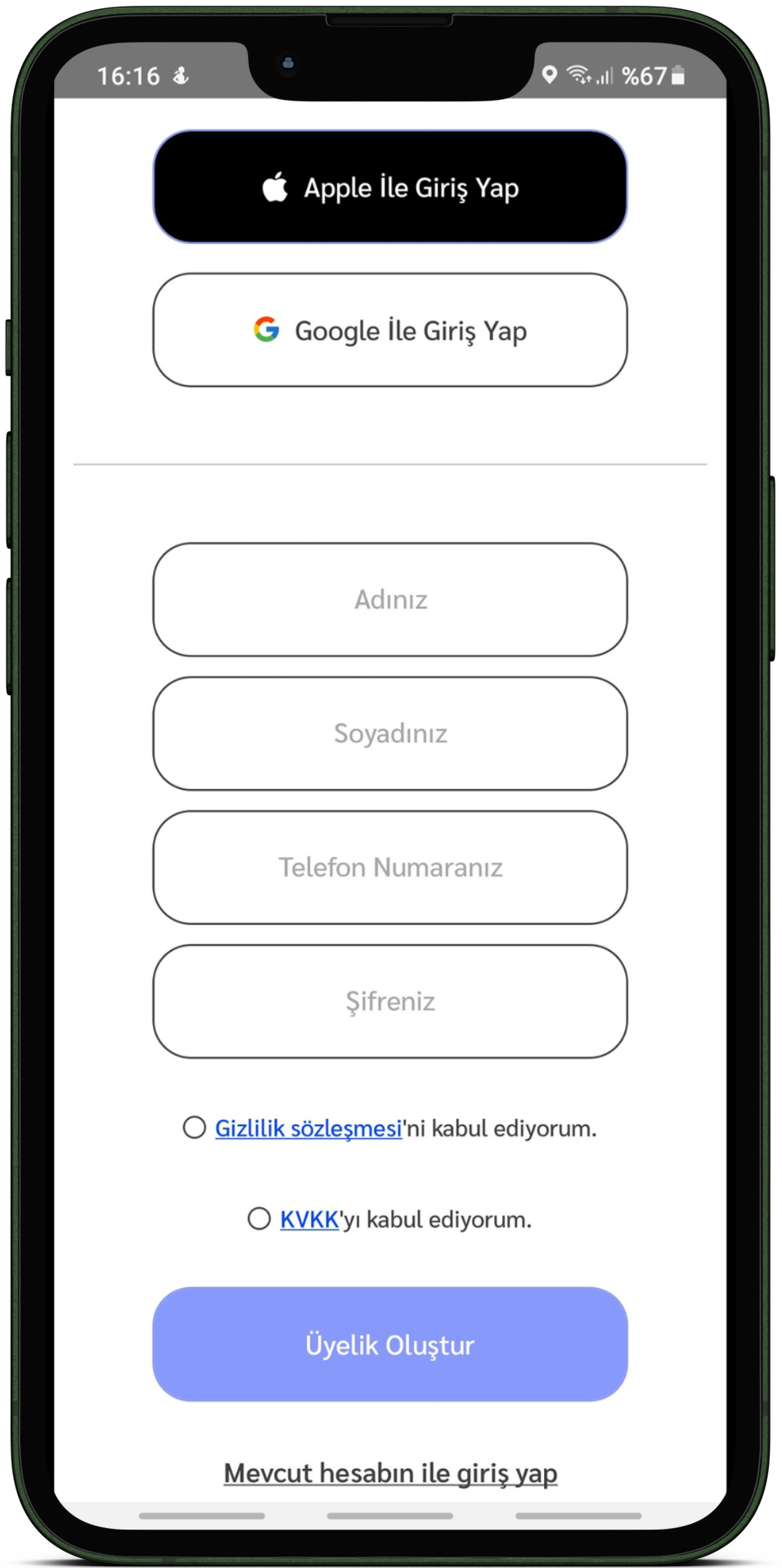Sign in with the Apple button
This screenshot has height=1568, width=782.
pos(390,187)
